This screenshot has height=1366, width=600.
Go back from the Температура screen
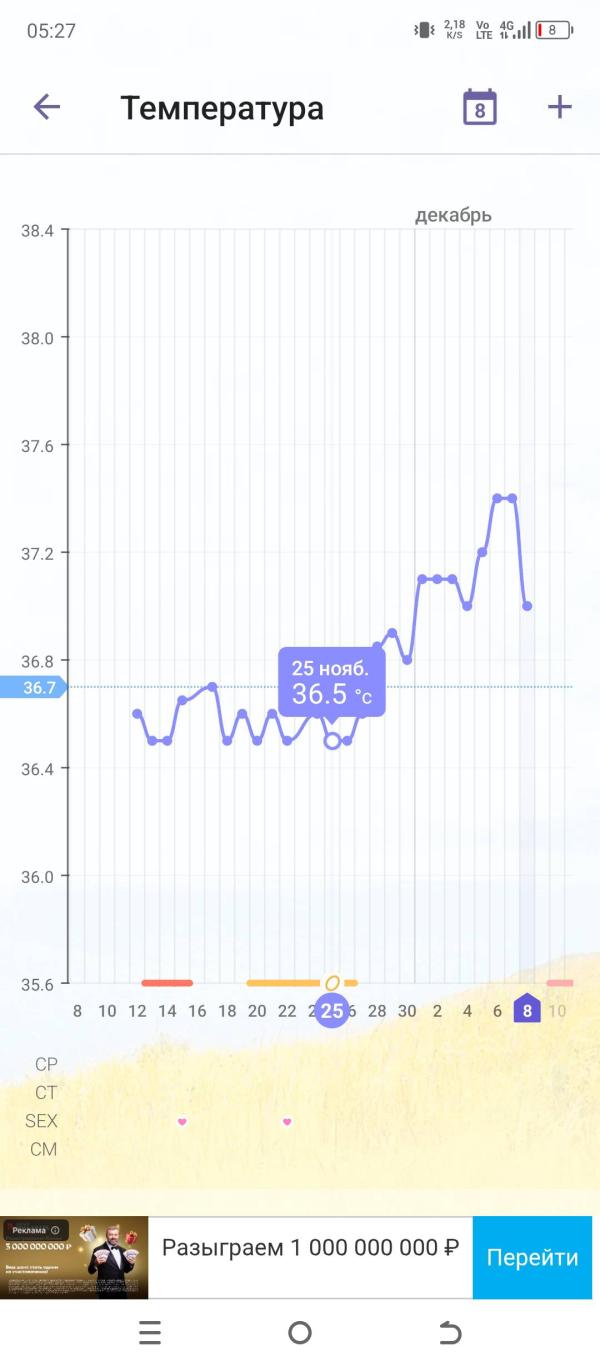tap(47, 107)
